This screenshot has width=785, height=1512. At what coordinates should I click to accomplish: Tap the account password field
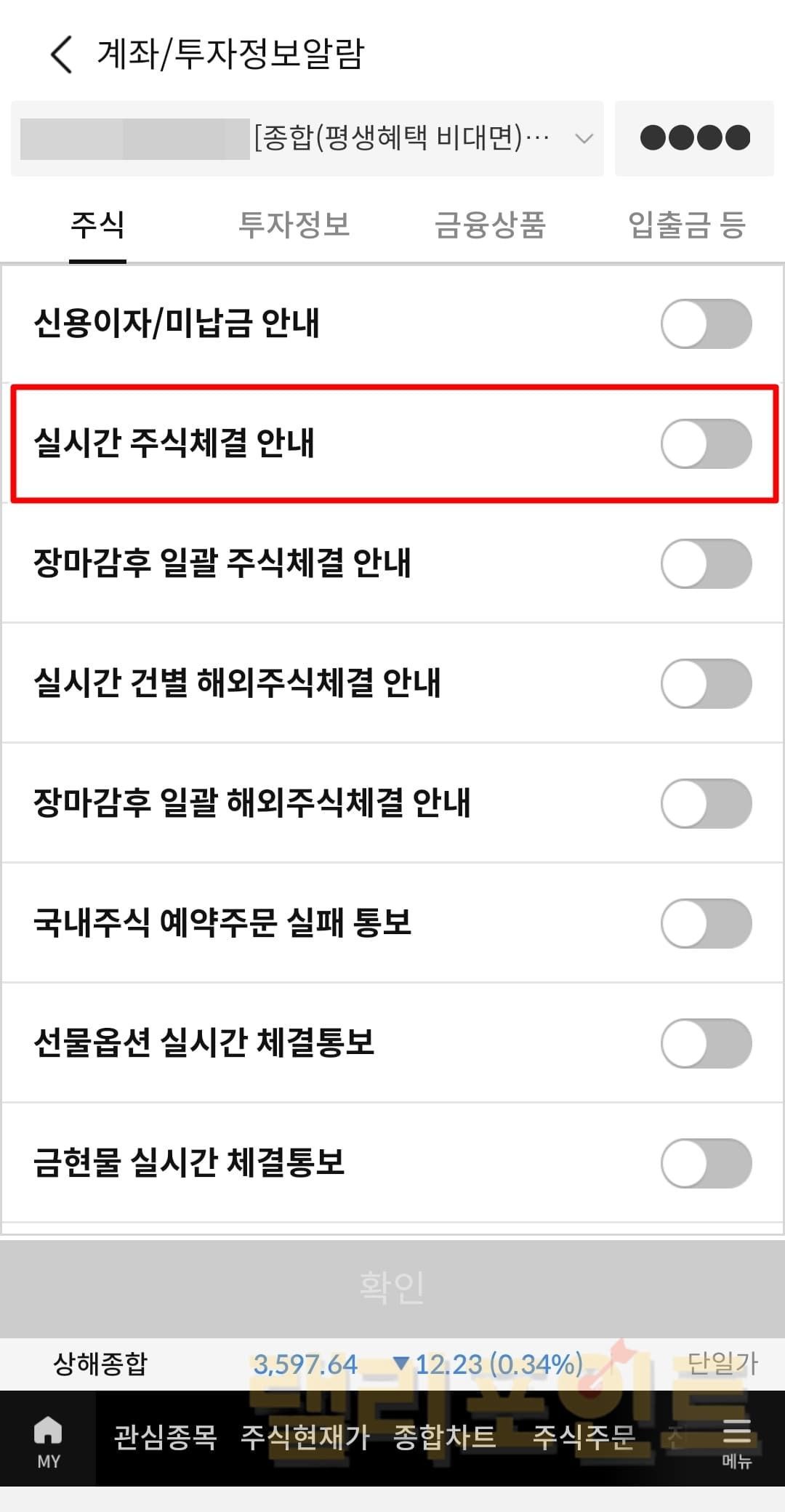(694, 138)
